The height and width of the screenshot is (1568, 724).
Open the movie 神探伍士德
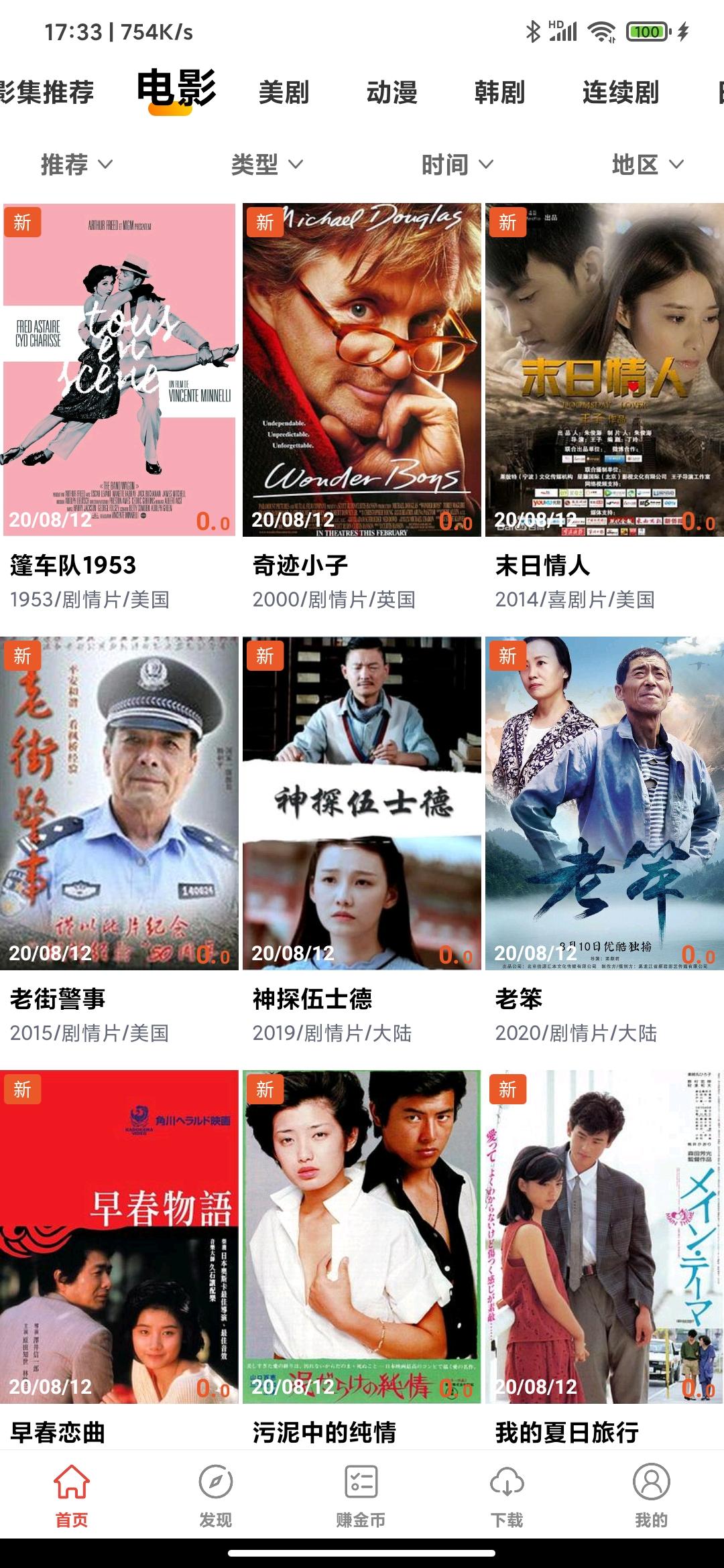(x=362, y=803)
